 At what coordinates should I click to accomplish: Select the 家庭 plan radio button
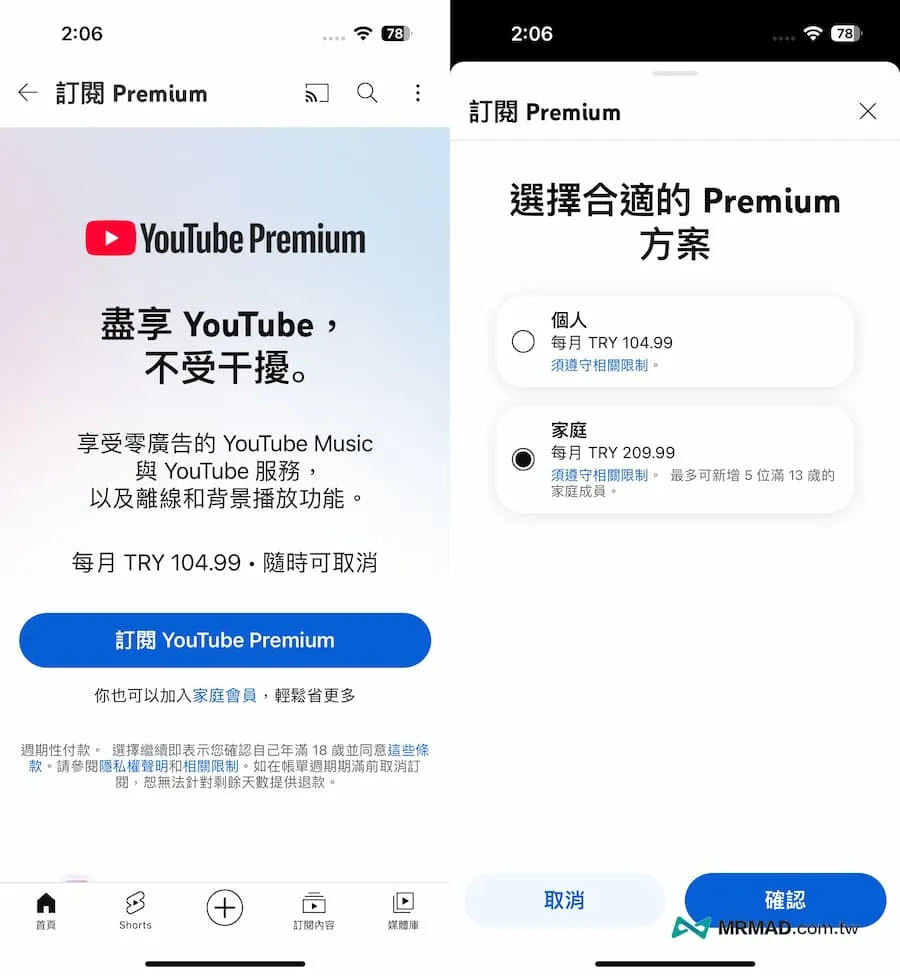point(523,460)
